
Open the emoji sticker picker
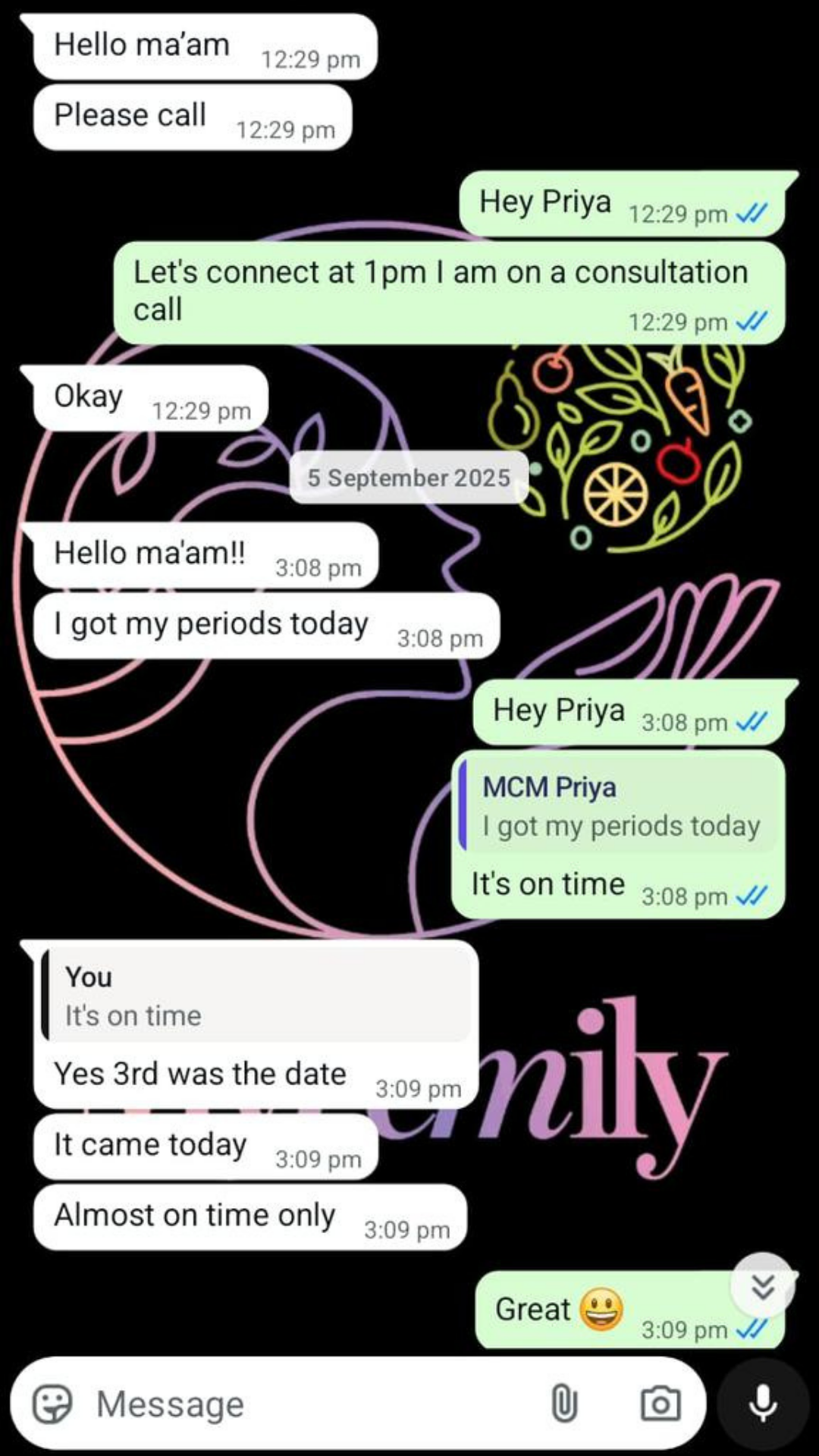[x=52, y=1404]
